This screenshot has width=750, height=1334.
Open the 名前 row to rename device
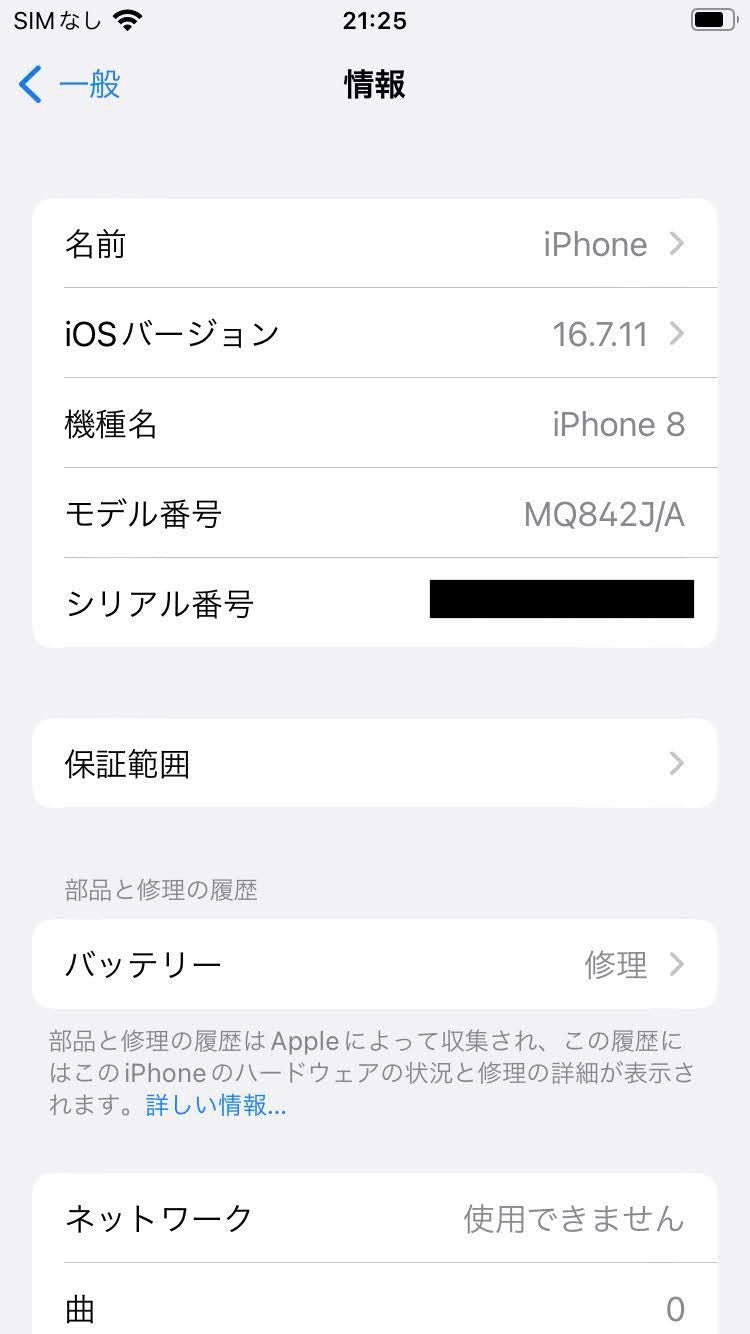click(375, 244)
